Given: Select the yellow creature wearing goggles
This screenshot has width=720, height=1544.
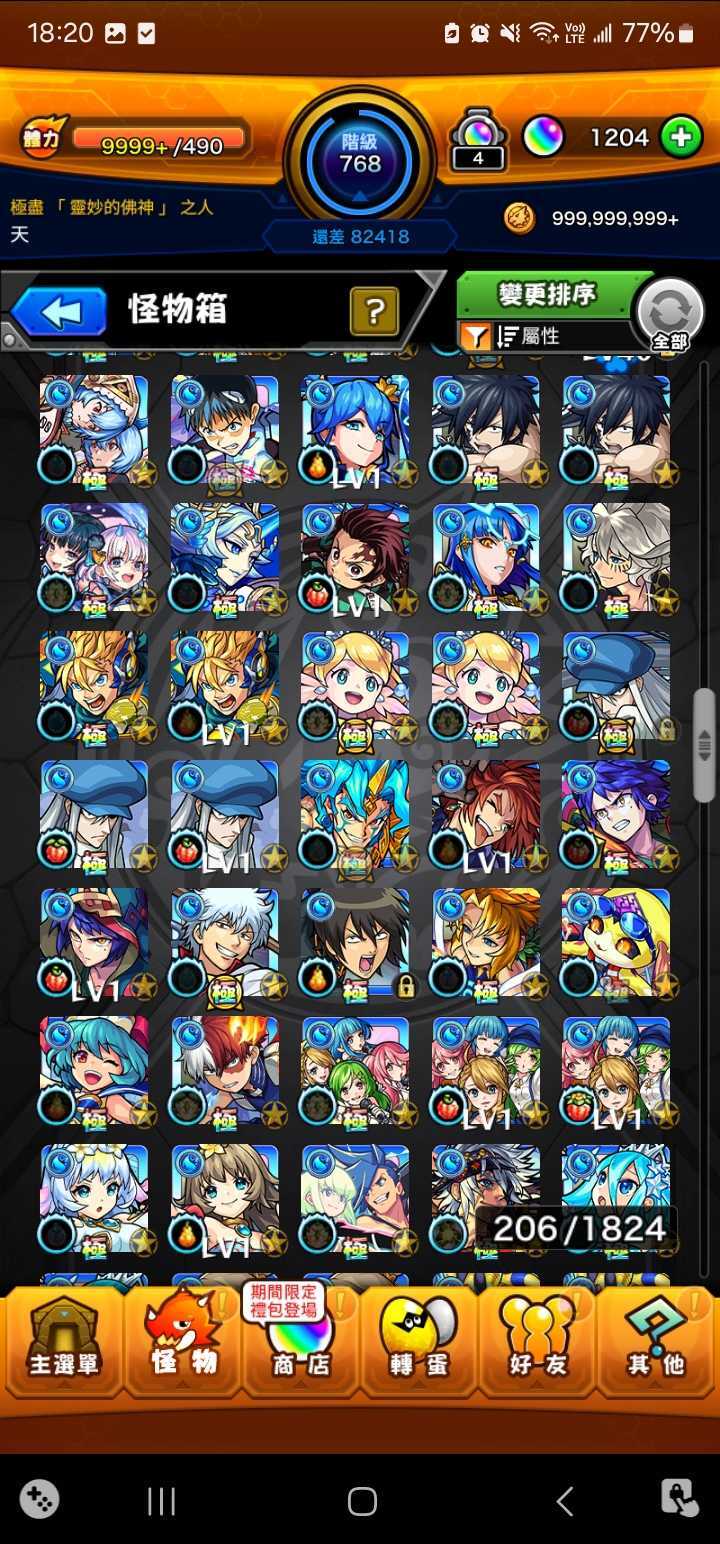Looking at the screenshot, I should (x=616, y=942).
